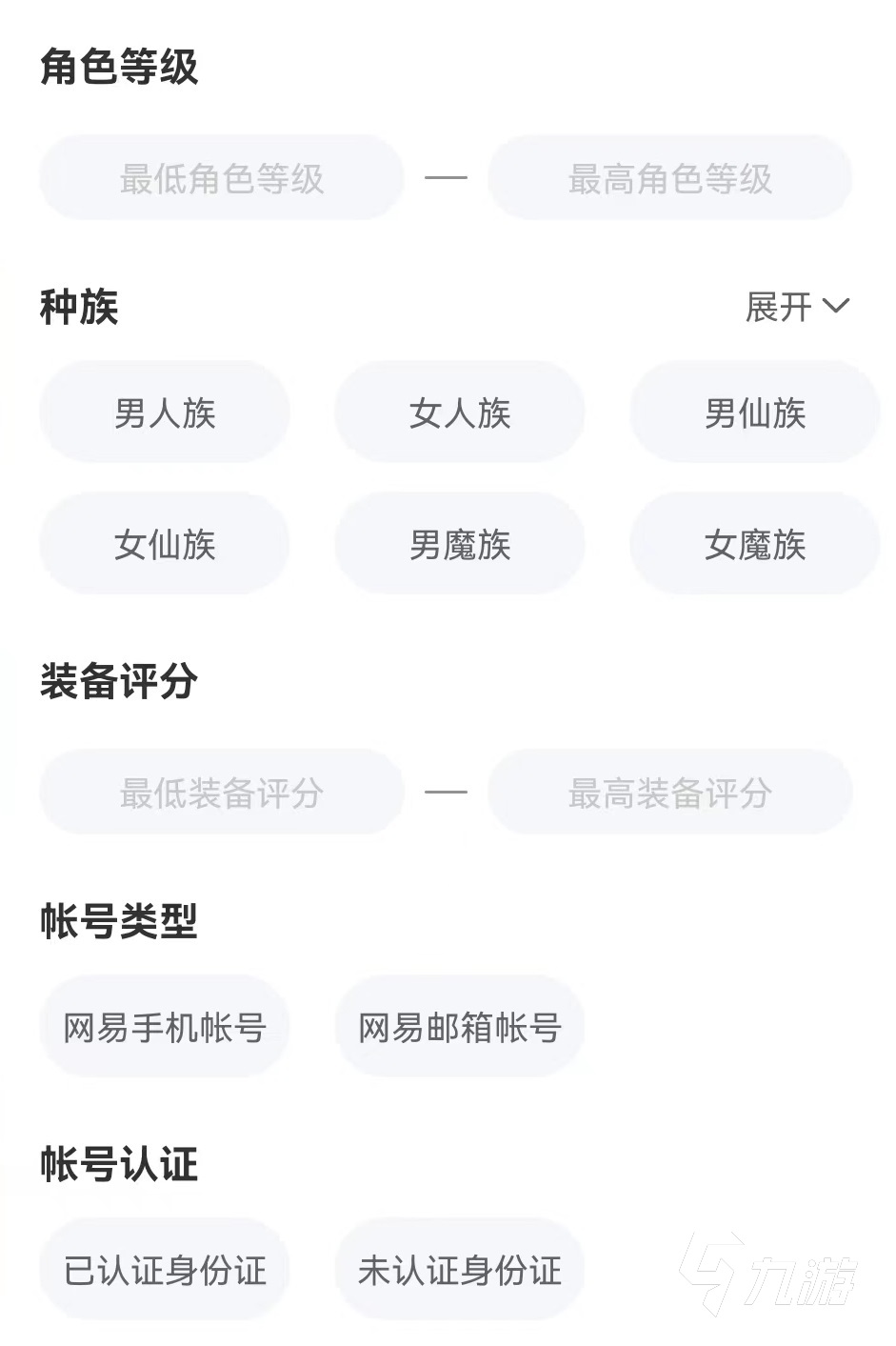Choose the 女人族 race filter
This screenshot has width=896, height=1346.
click(x=460, y=413)
